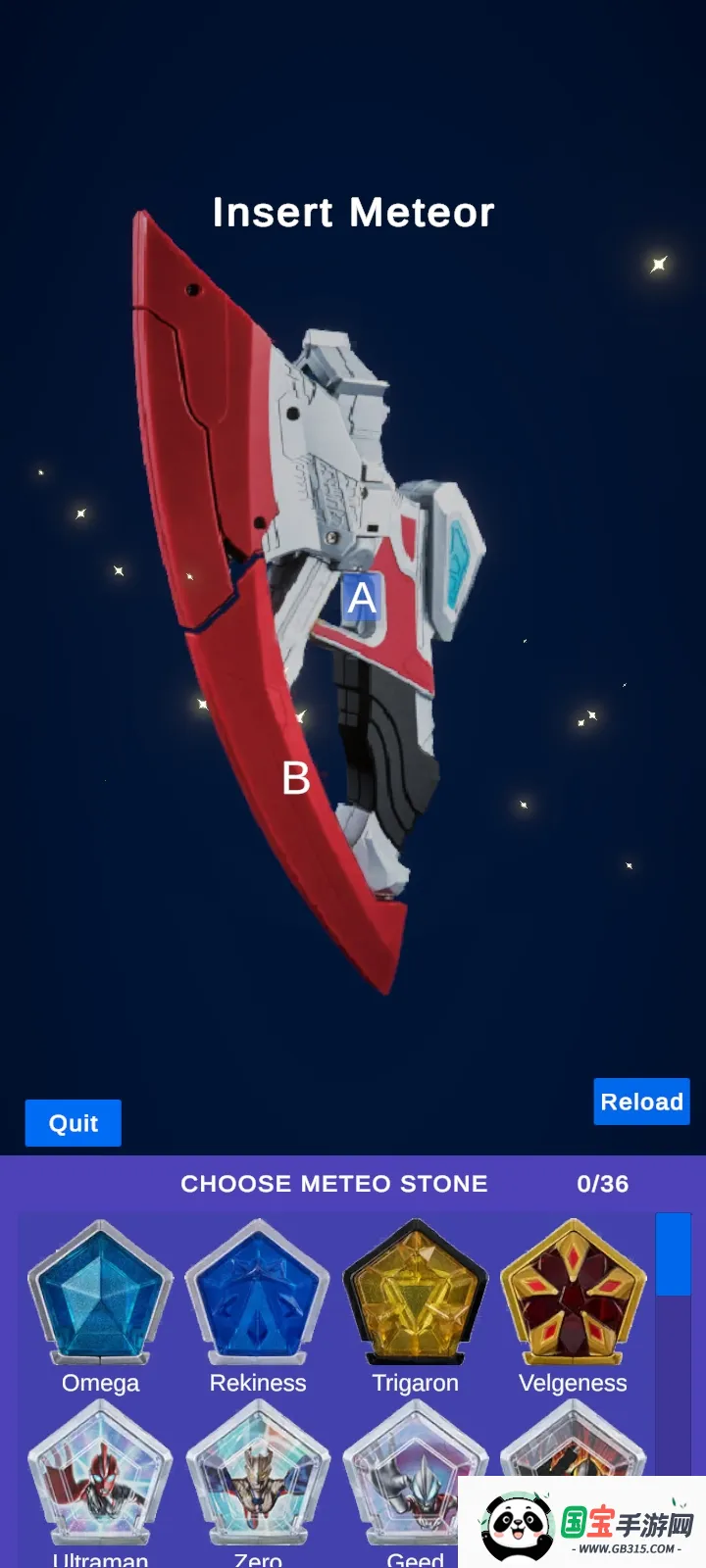The width and height of the screenshot is (706, 1568).
Task: Pick the Trigaron meteor stone
Action: tap(415, 1294)
